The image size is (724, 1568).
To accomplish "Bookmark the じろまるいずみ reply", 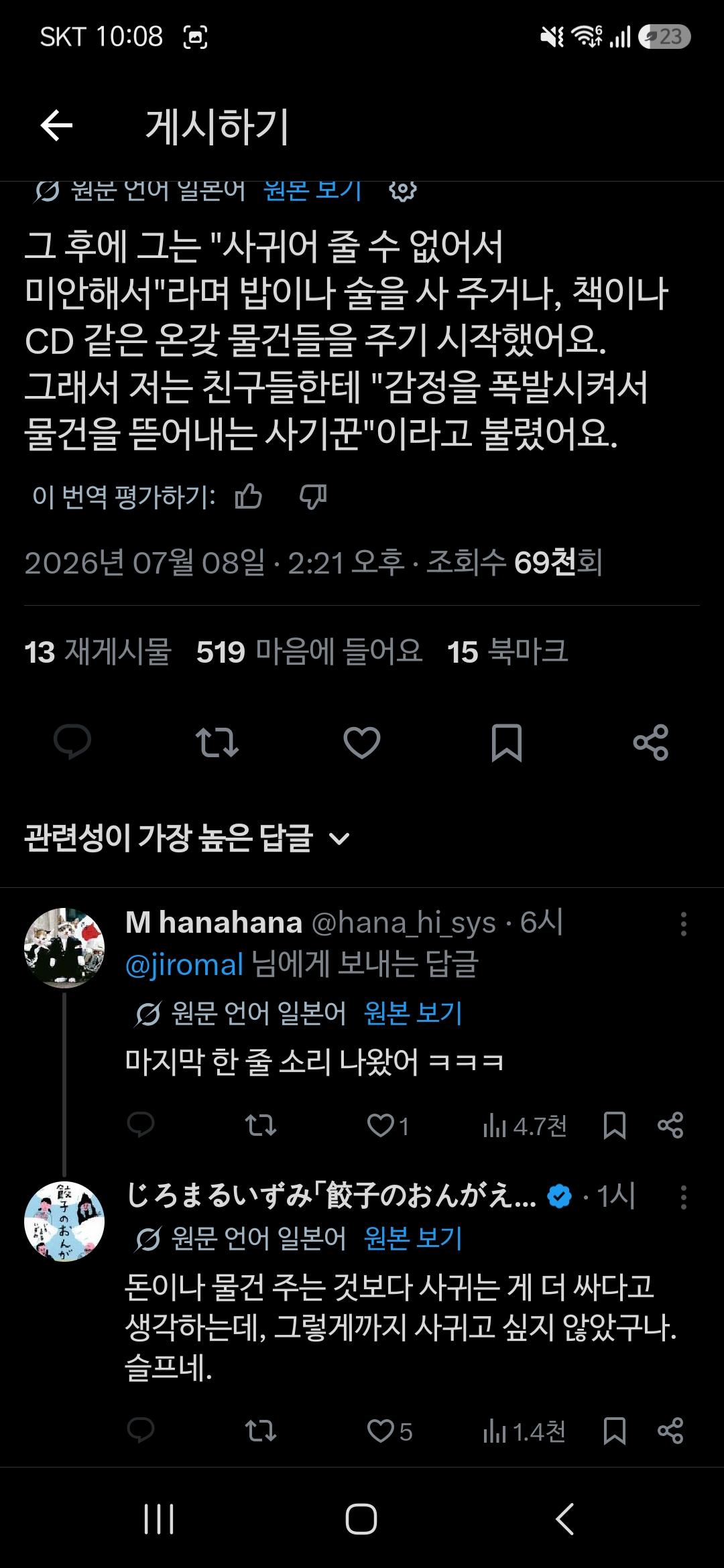I will click(614, 1431).
